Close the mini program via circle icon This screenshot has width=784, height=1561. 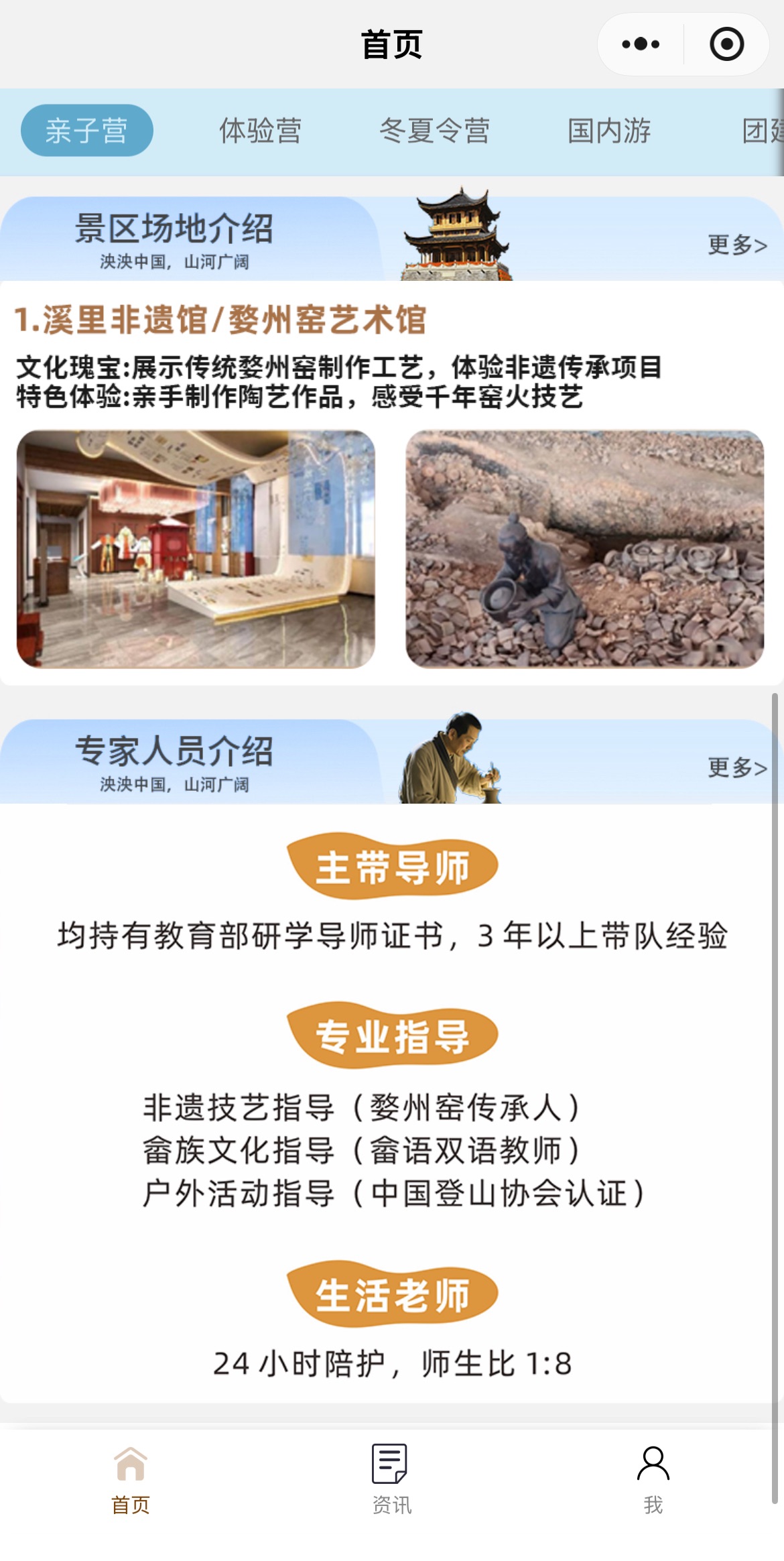(x=726, y=44)
